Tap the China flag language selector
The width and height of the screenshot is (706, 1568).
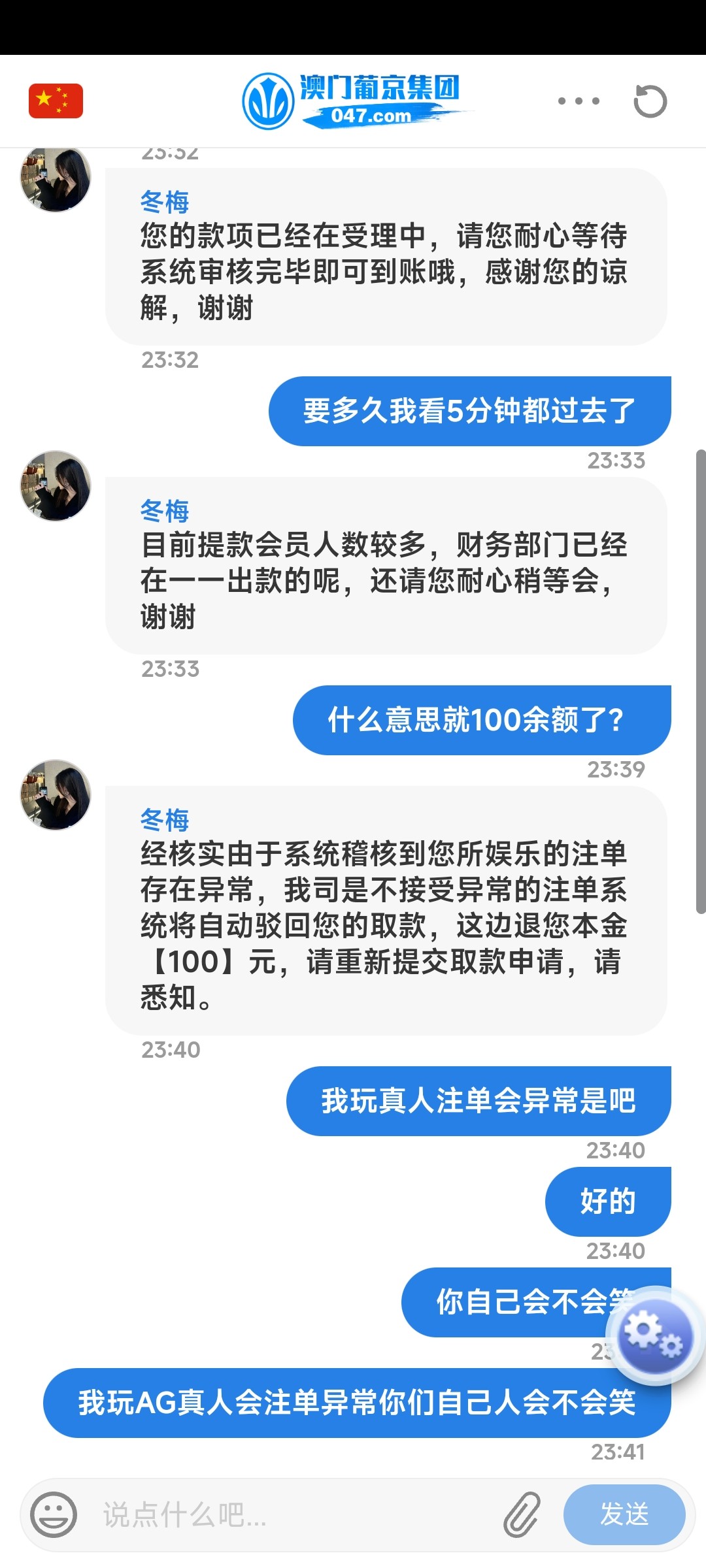56,101
